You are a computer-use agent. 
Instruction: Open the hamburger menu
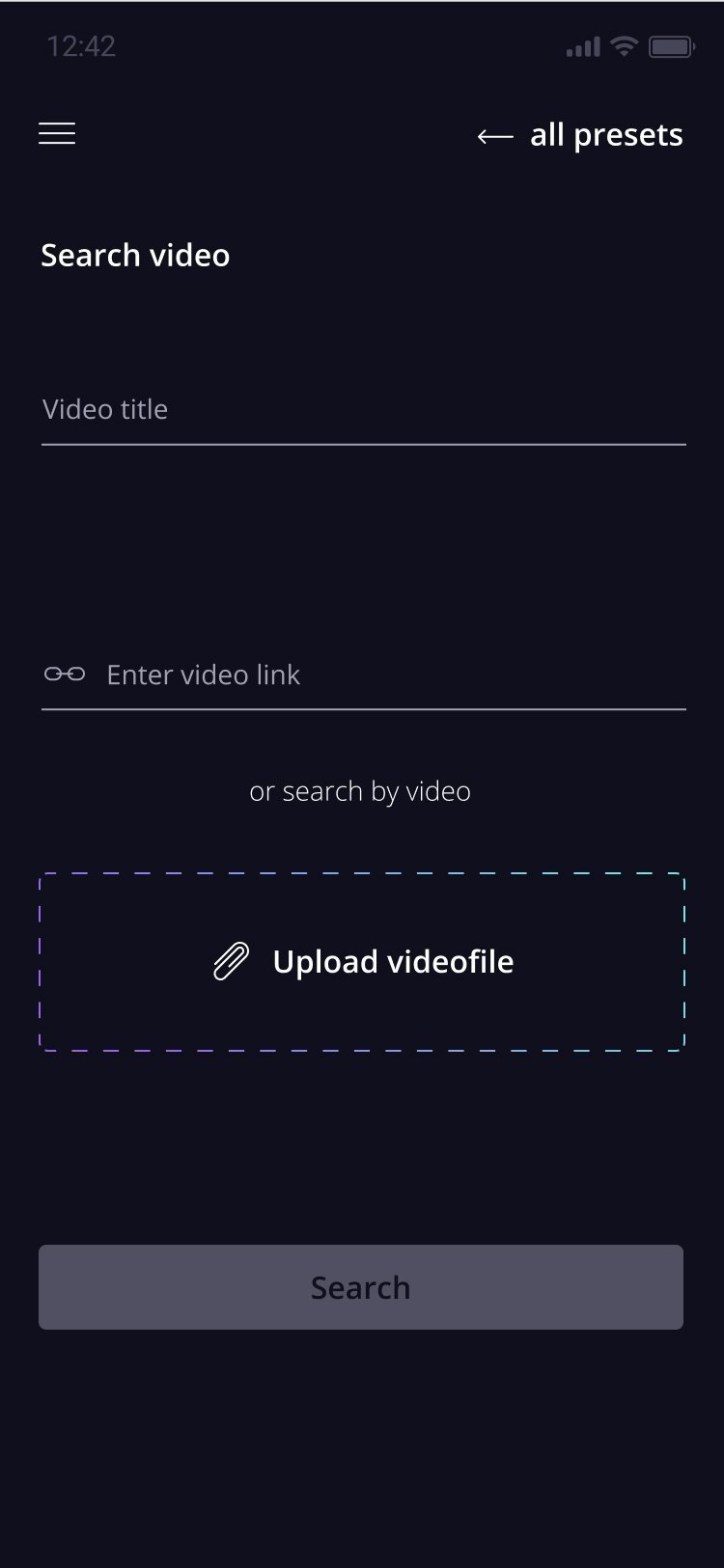coord(57,134)
